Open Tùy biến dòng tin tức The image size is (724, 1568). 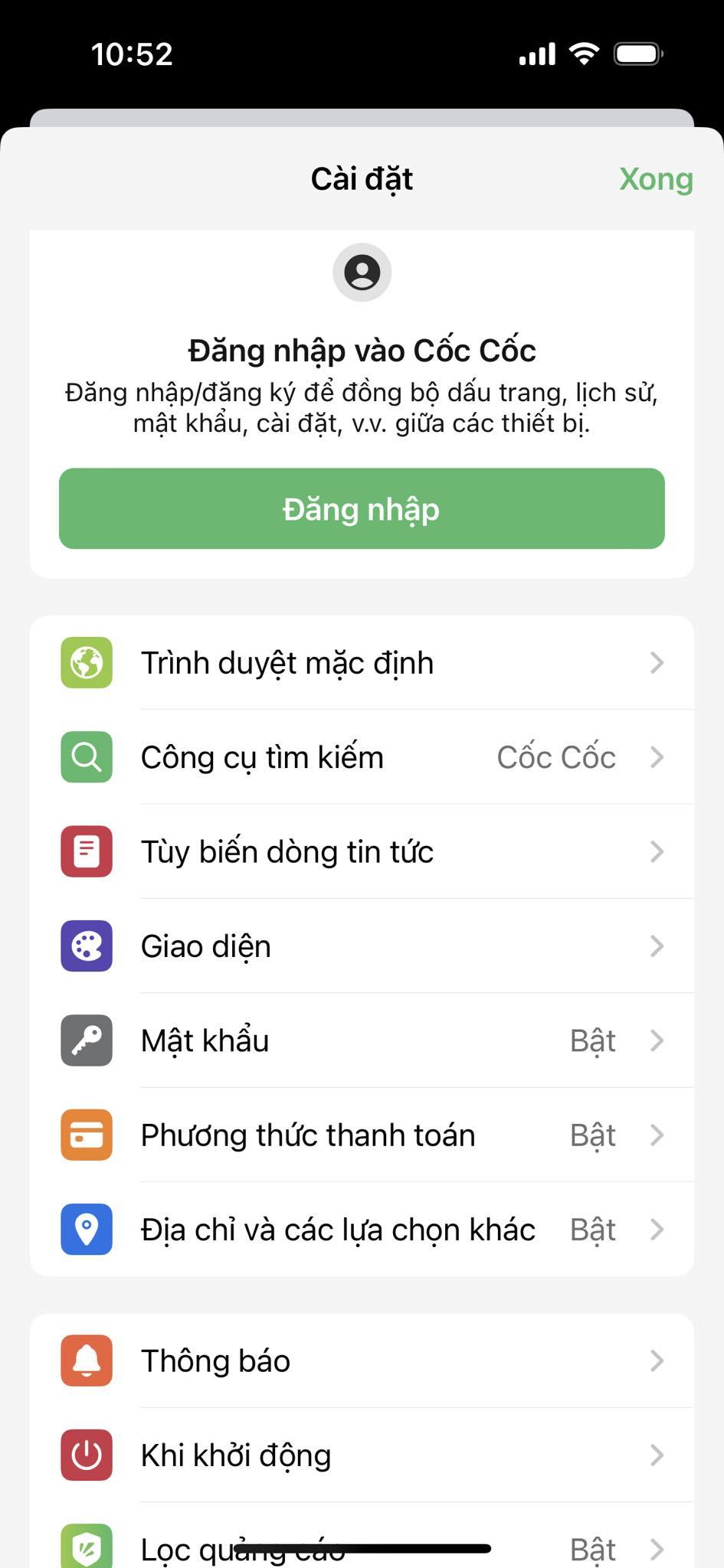[362, 851]
